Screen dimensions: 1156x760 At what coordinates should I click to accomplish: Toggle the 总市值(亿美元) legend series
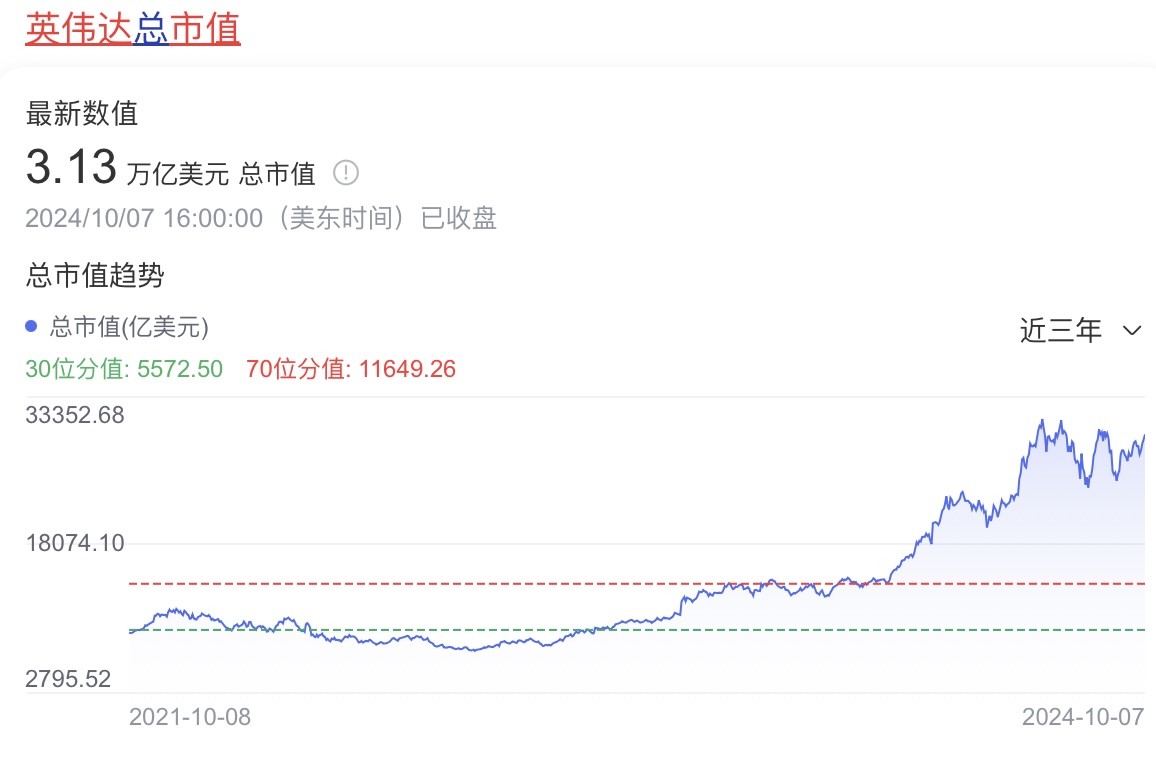click(x=117, y=326)
